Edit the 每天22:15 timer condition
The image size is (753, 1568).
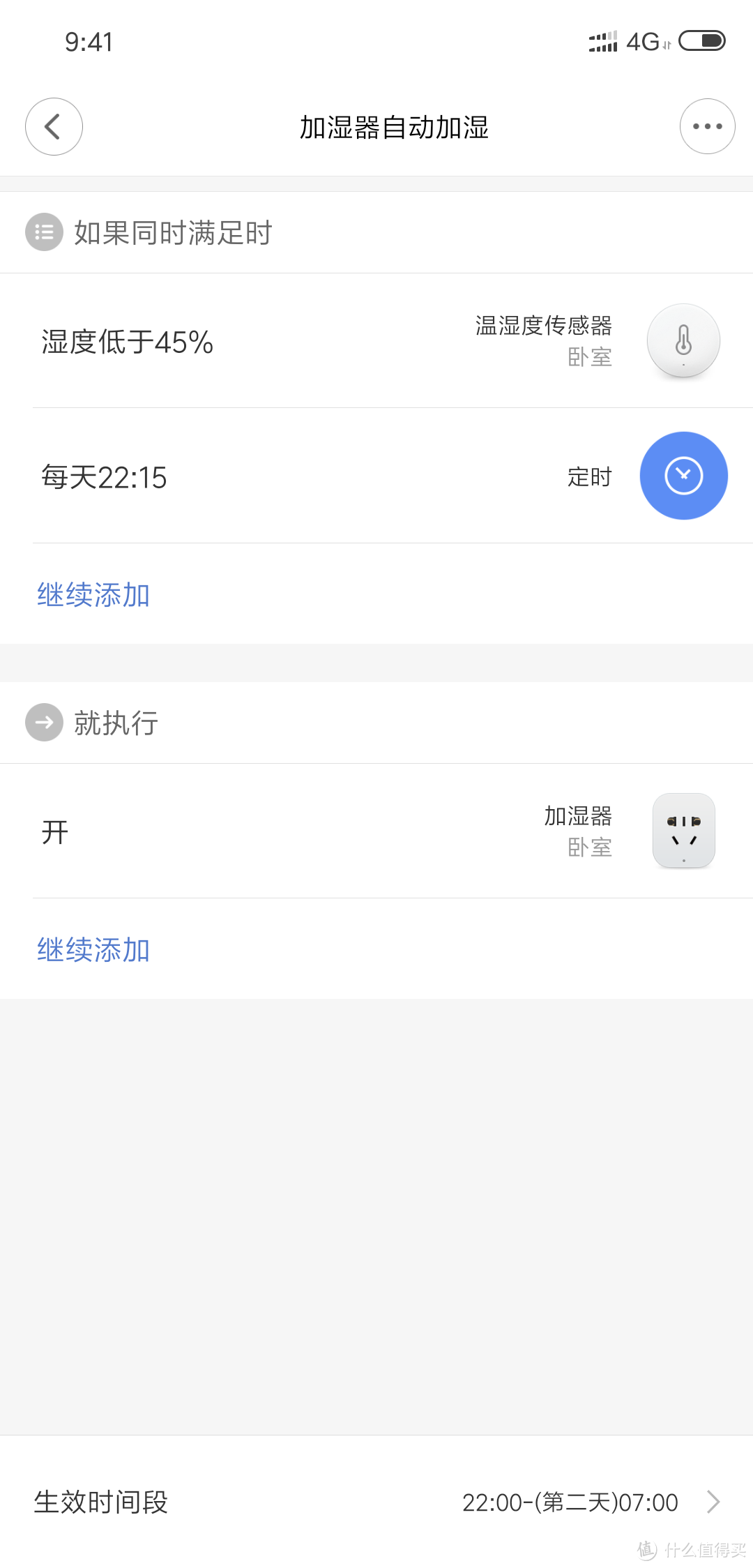pyautogui.click(x=376, y=477)
